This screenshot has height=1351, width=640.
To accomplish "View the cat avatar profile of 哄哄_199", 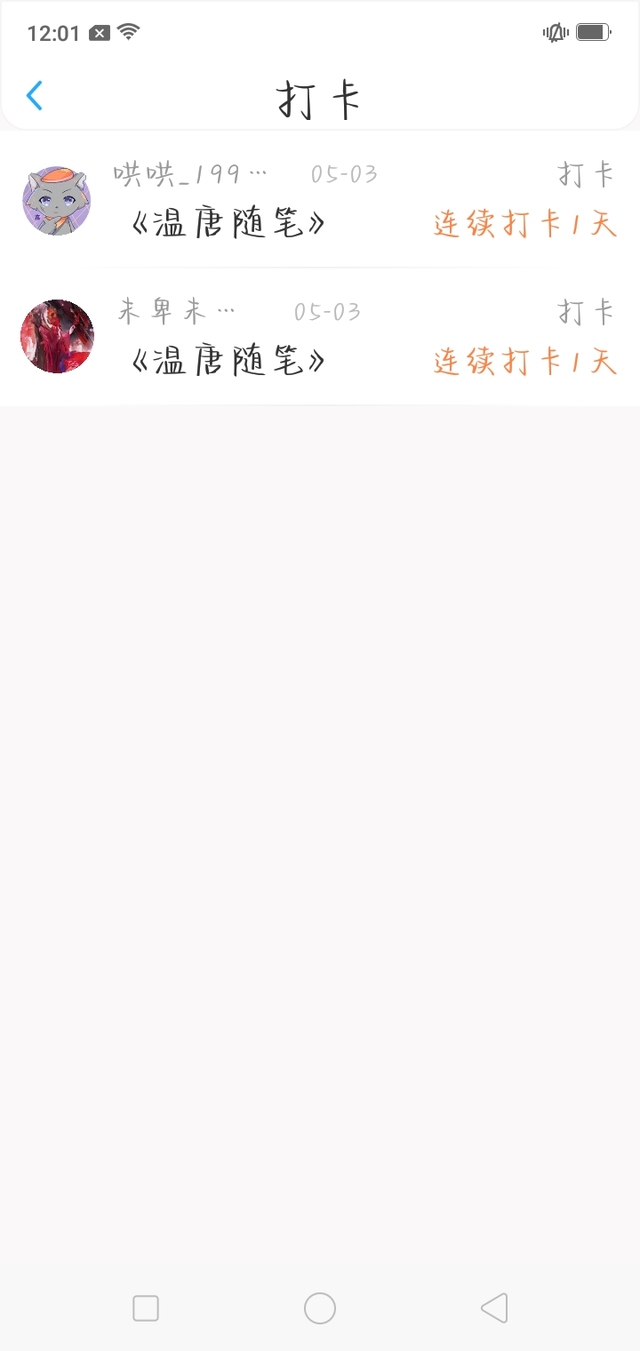I will pyautogui.click(x=57, y=200).
